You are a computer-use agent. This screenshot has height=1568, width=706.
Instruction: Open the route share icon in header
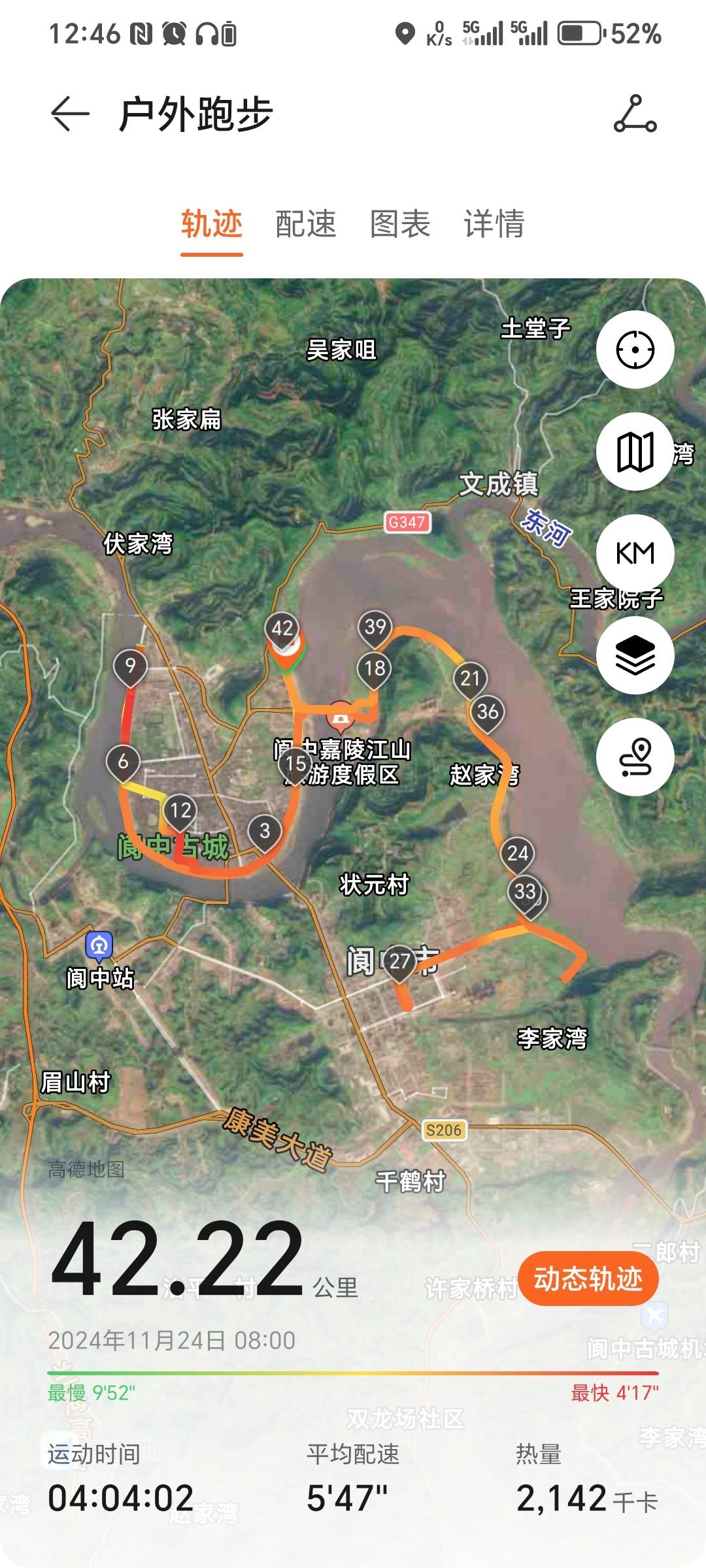pos(635,114)
